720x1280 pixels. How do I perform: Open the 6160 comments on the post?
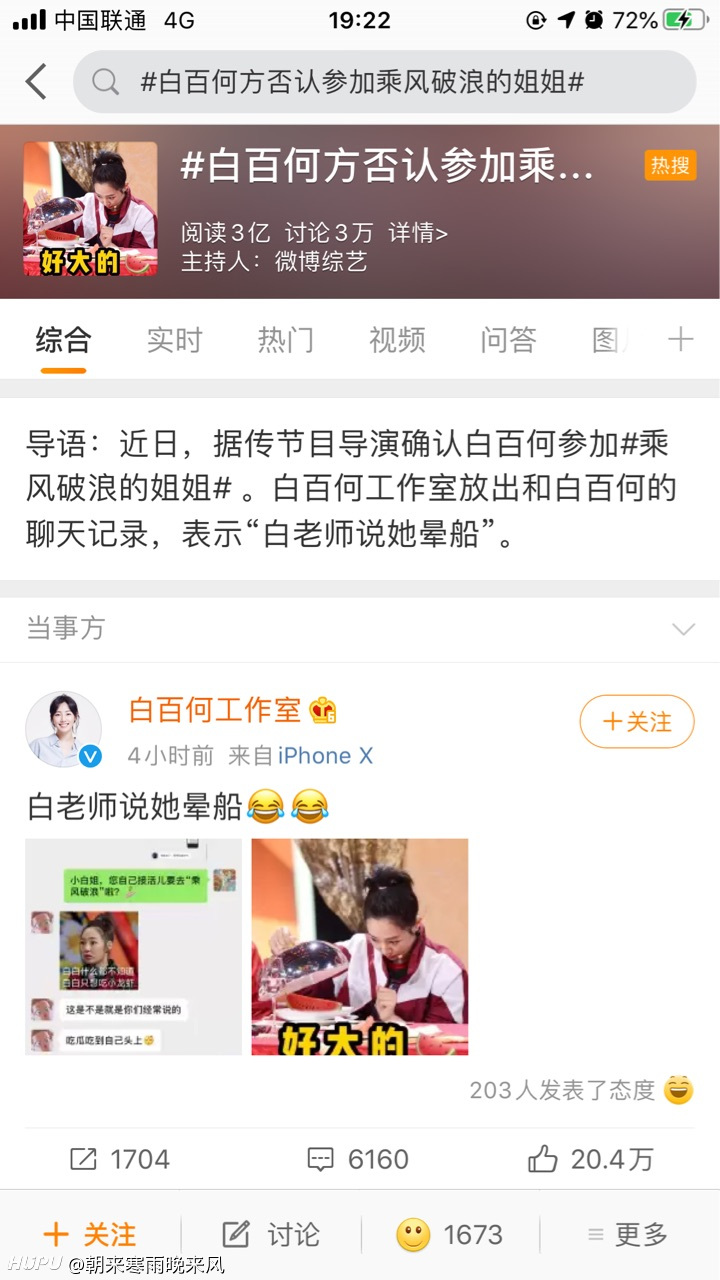358,1159
